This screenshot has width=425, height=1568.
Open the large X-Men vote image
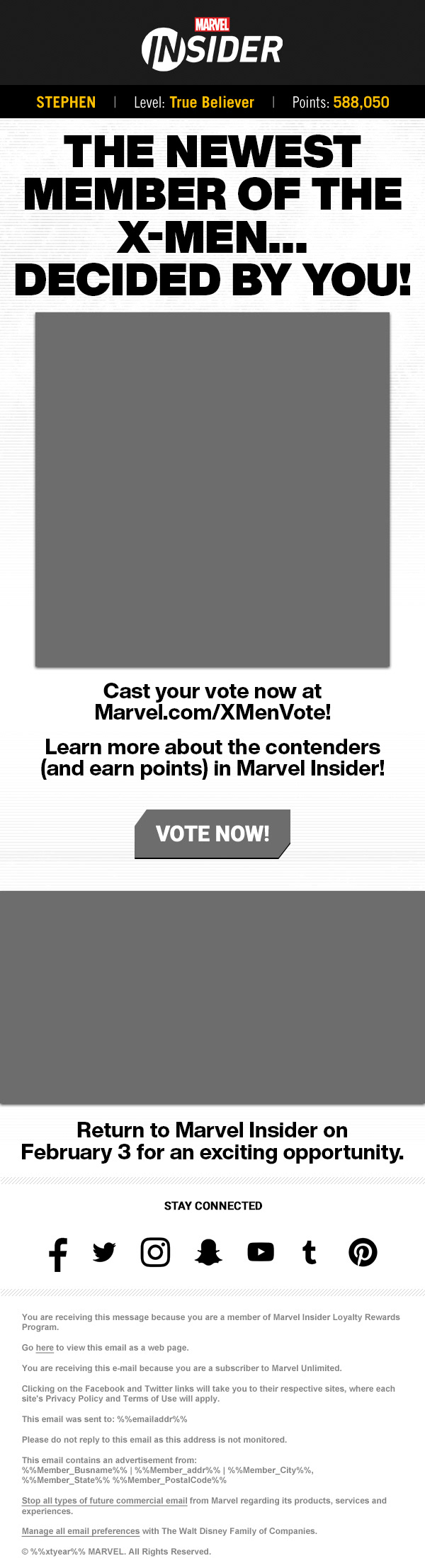point(212,489)
